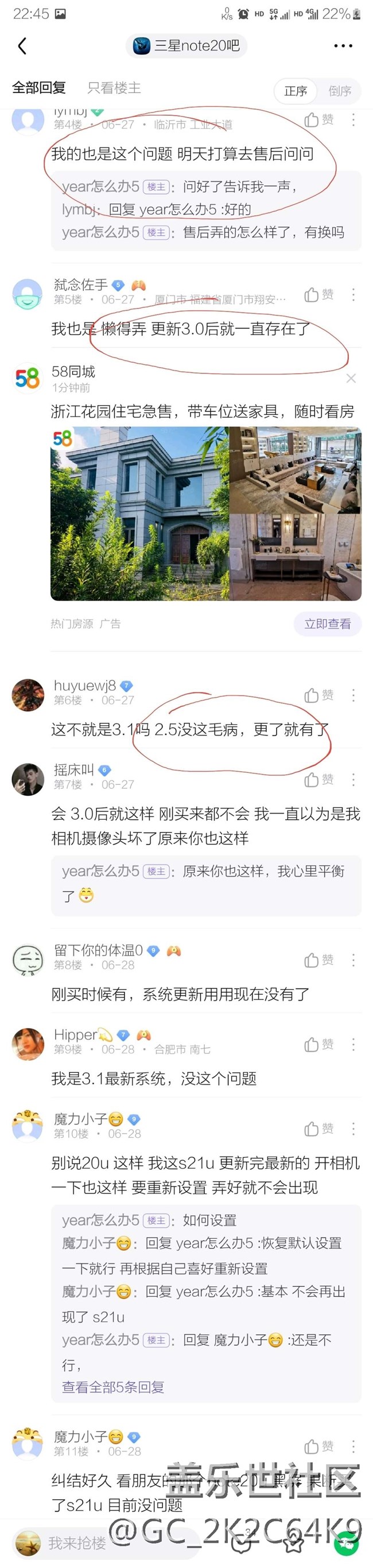Expand 查看全部5条回复
Viewport: 373px width, 1568px height.
pyautogui.click(x=113, y=1387)
